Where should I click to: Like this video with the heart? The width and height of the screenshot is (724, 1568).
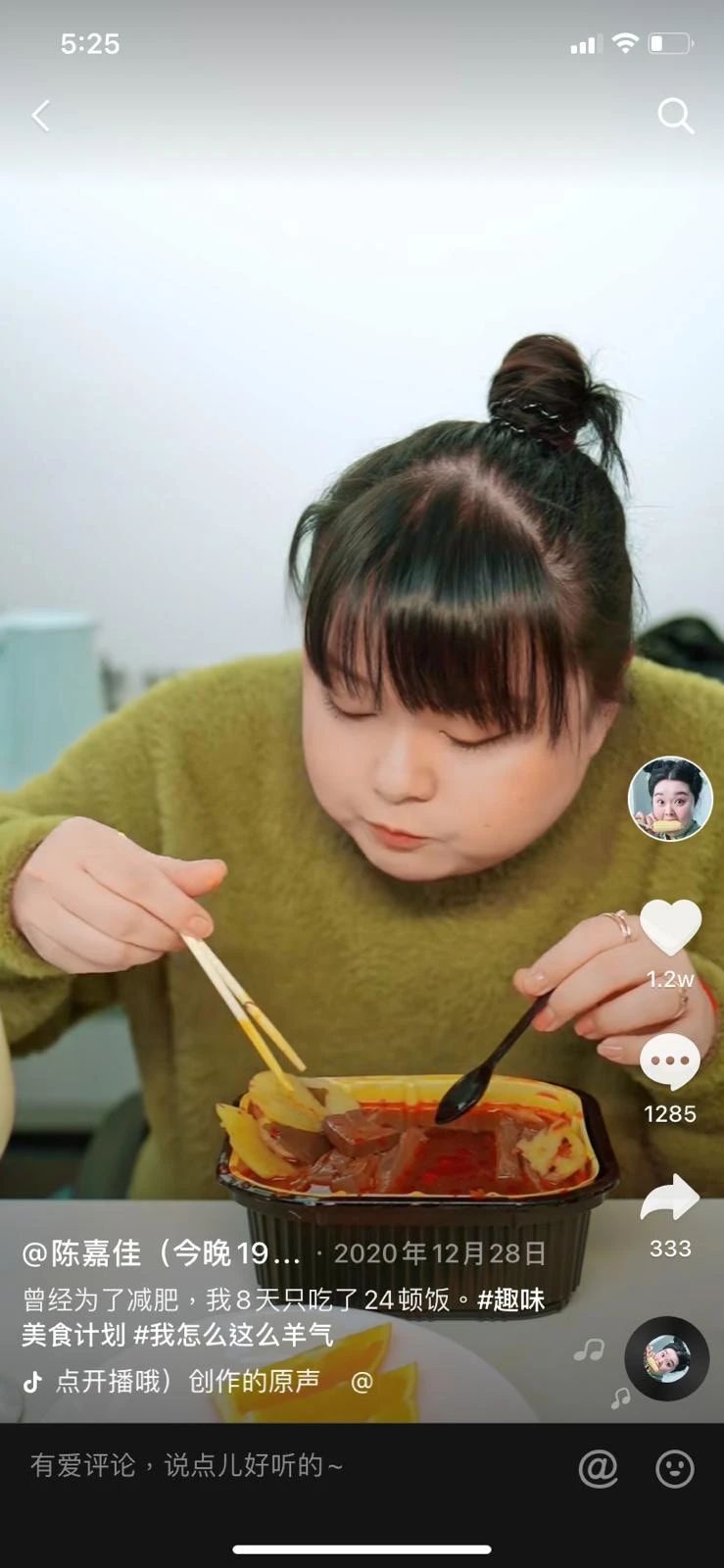(x=670, y=928)
